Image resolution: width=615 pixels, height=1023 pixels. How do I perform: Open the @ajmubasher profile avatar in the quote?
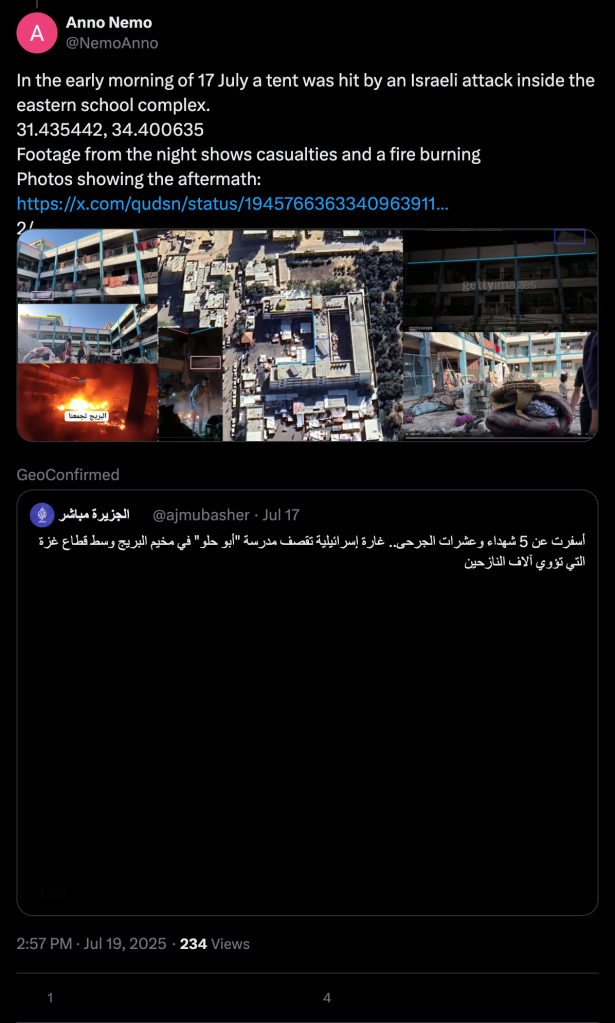click(x=41, y=515)
